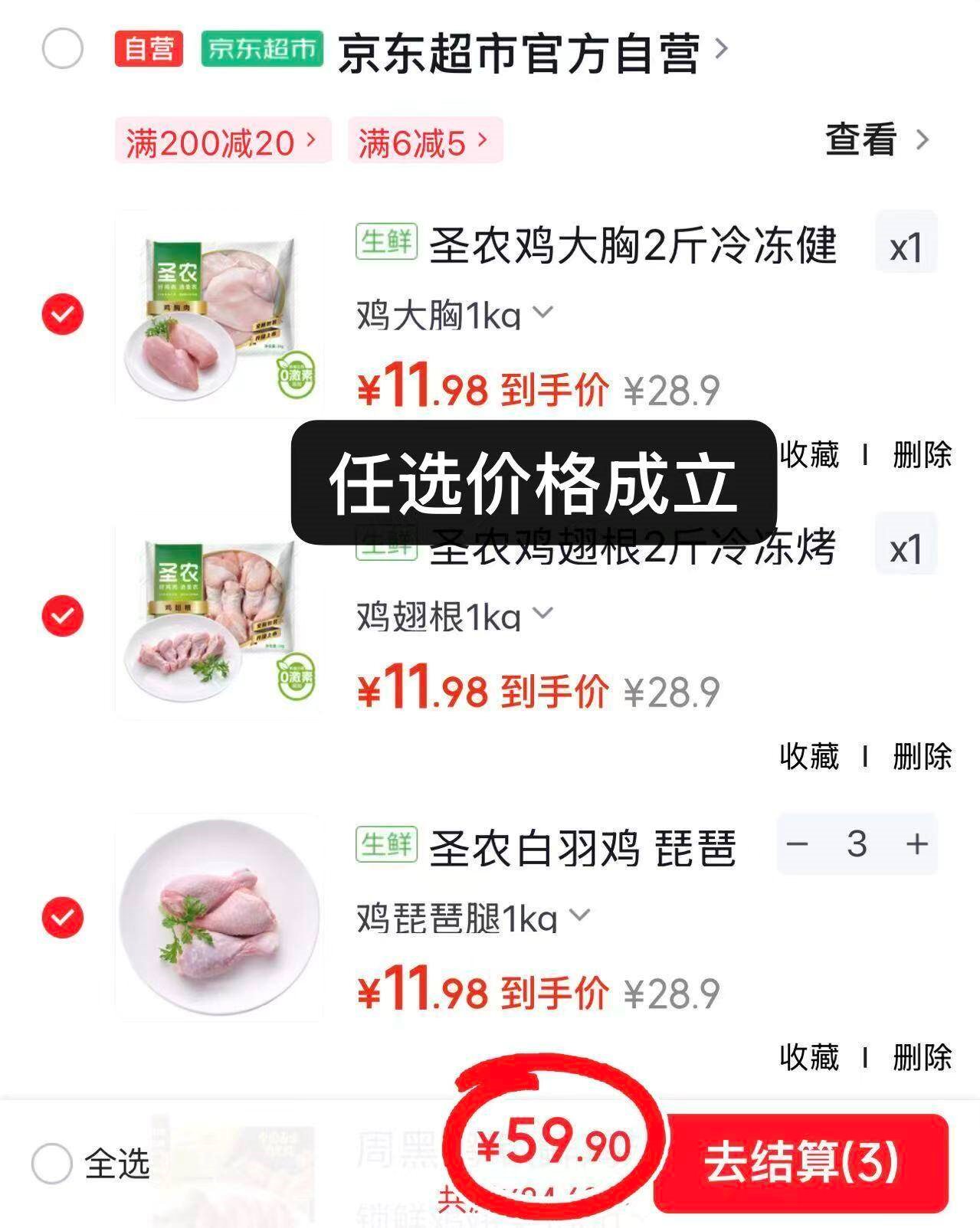Select the 京东超市官方自营 store checkbox

[62, 49]
